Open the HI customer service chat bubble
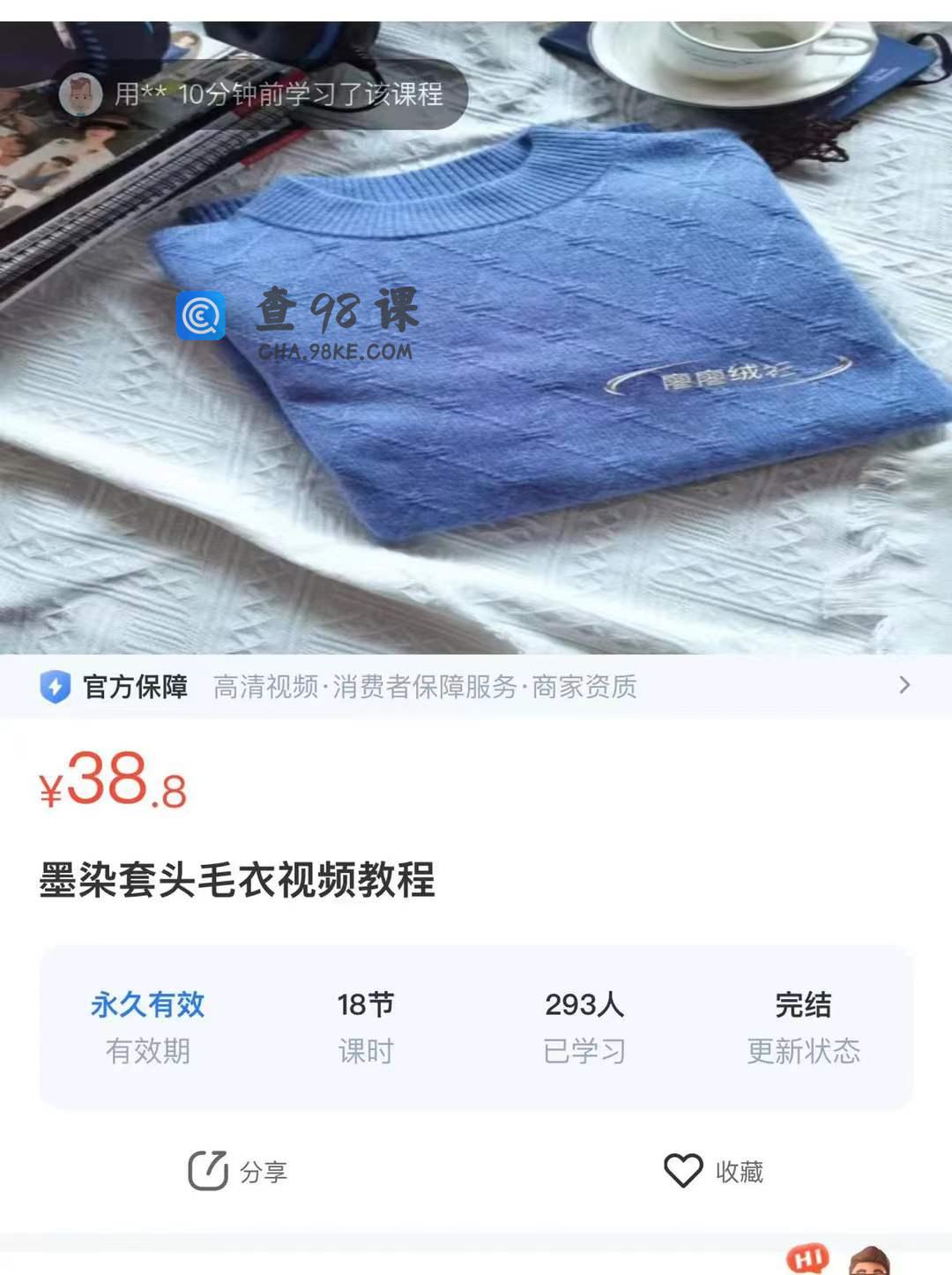Screen dimensions: 952x1275 (x=807, y=1259)
